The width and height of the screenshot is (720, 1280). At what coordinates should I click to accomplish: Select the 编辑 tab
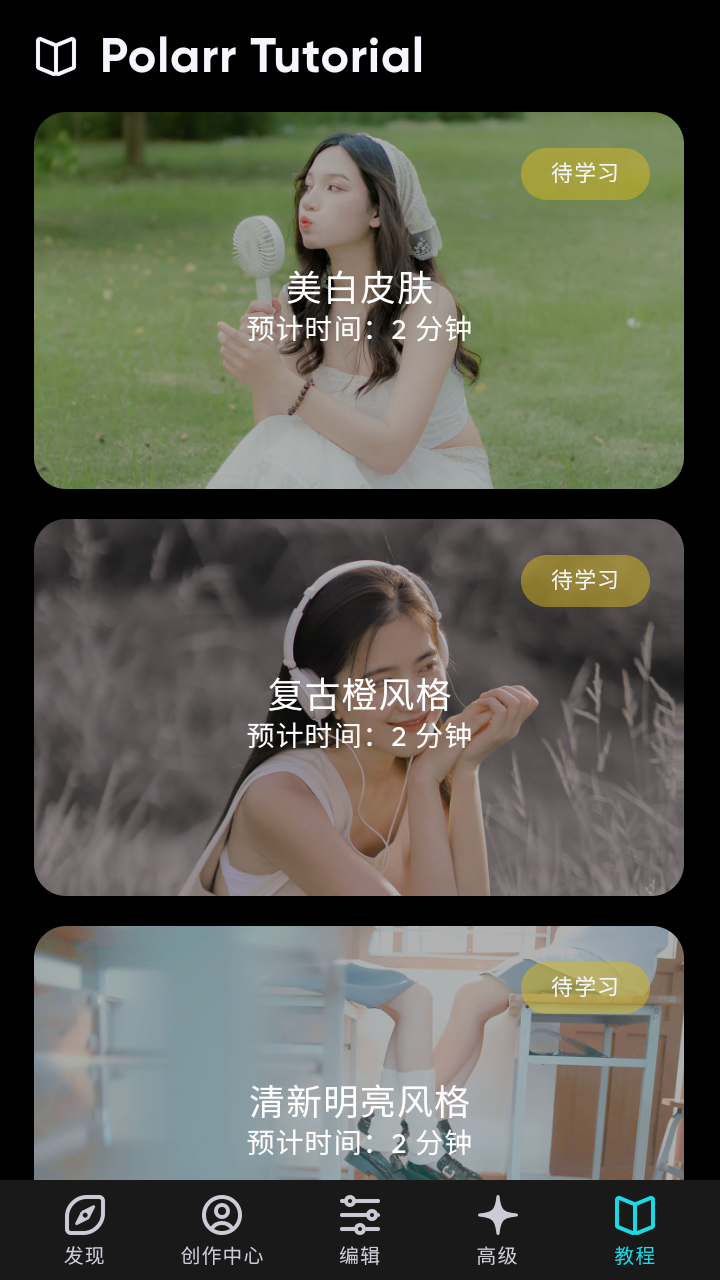click(360, 1230)
